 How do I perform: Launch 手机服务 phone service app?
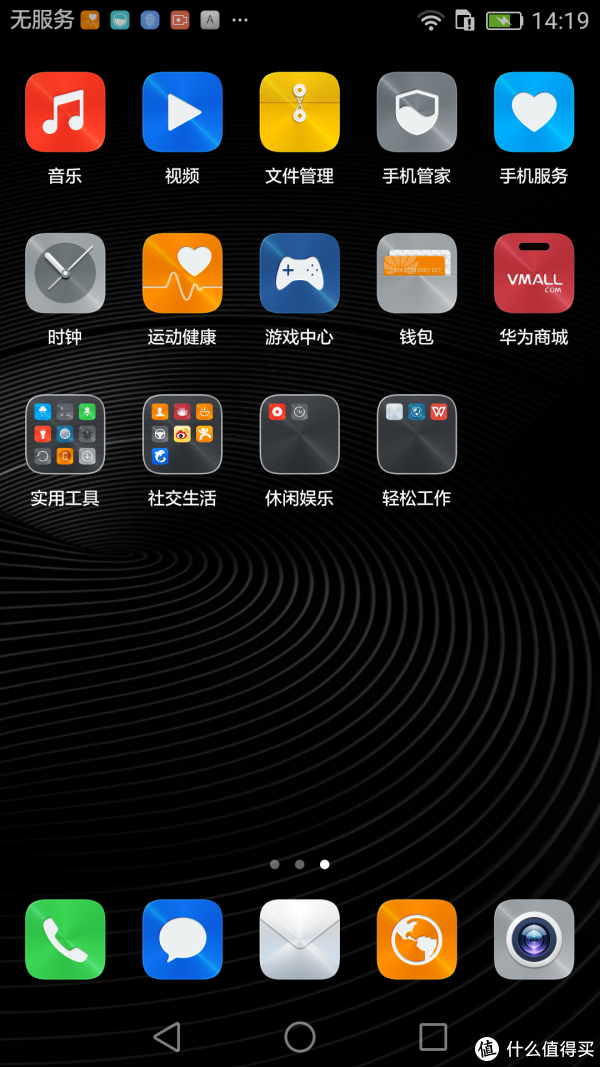533,112
